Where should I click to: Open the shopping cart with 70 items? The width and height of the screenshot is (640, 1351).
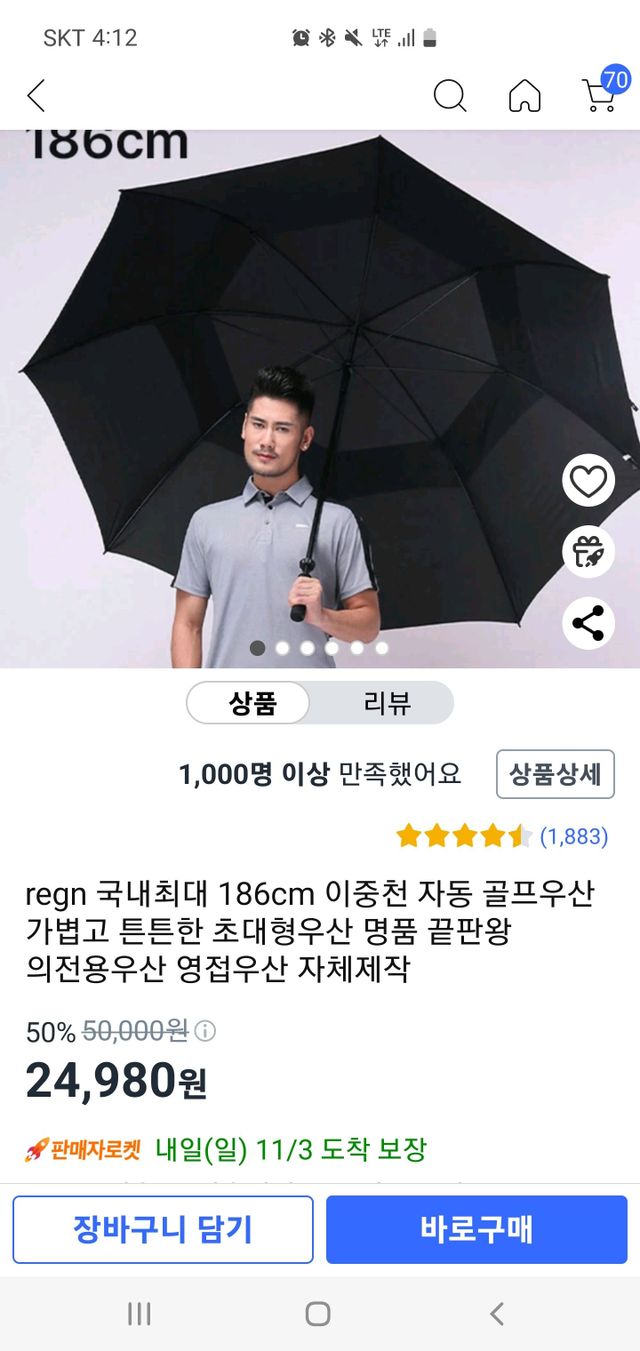[x=600, y=94]
